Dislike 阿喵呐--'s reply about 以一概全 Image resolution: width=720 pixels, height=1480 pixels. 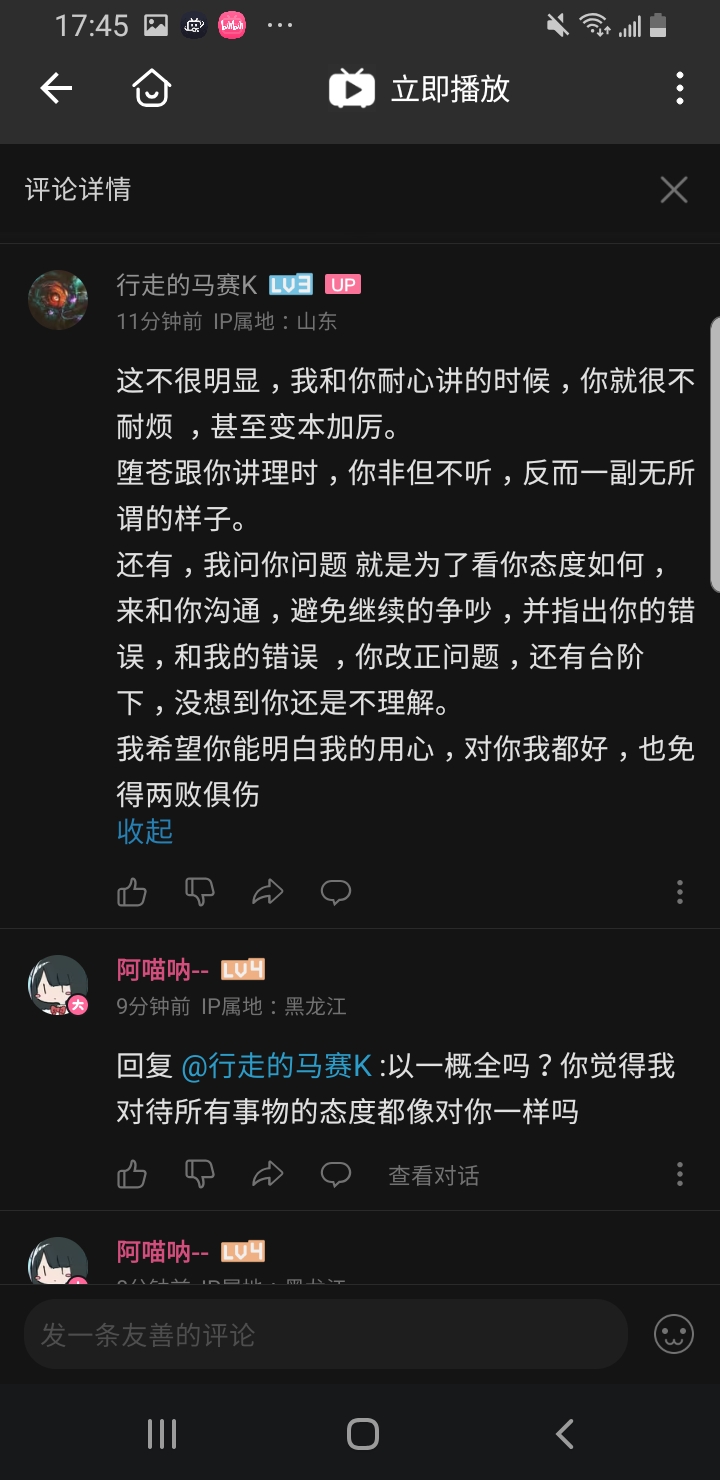pos(200,1175)
